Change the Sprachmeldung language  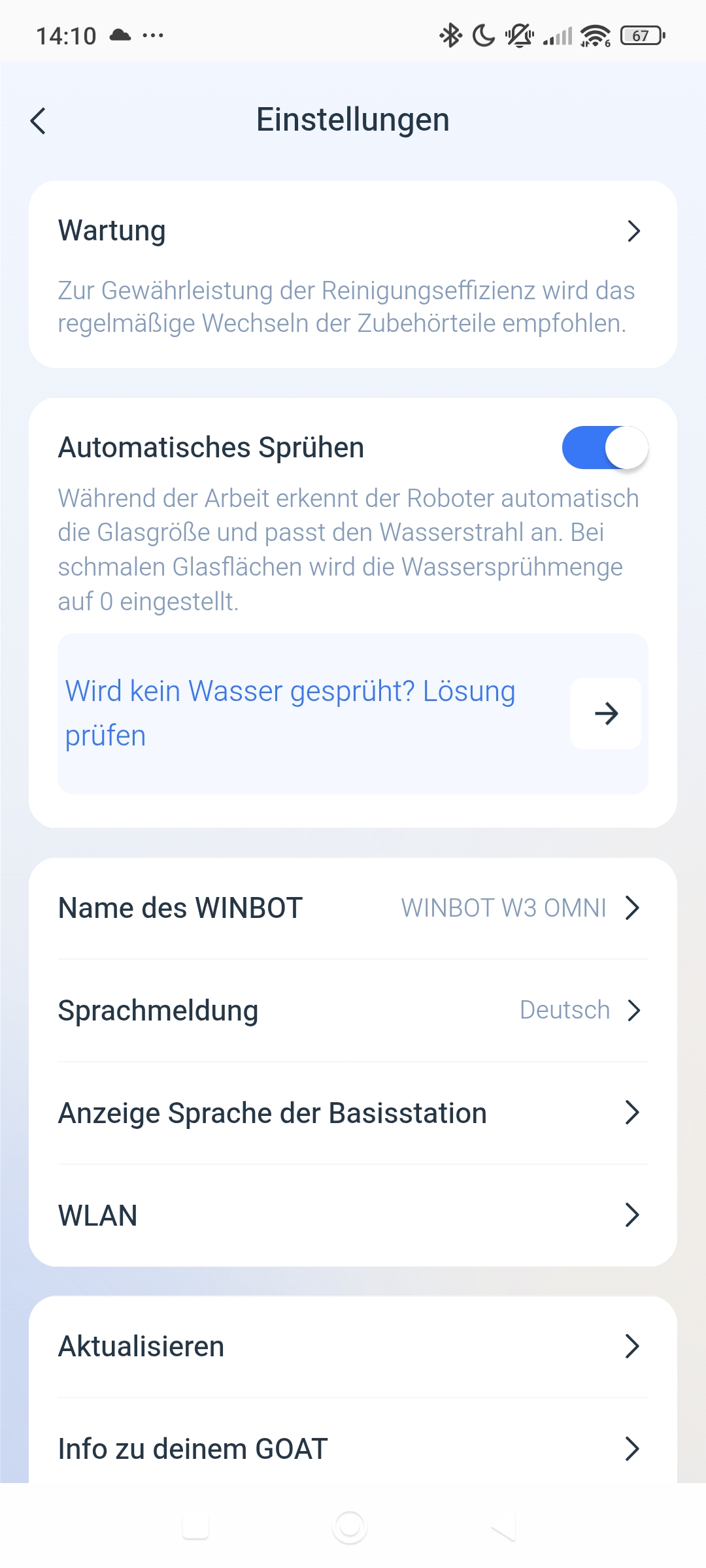coord(352,1011)
